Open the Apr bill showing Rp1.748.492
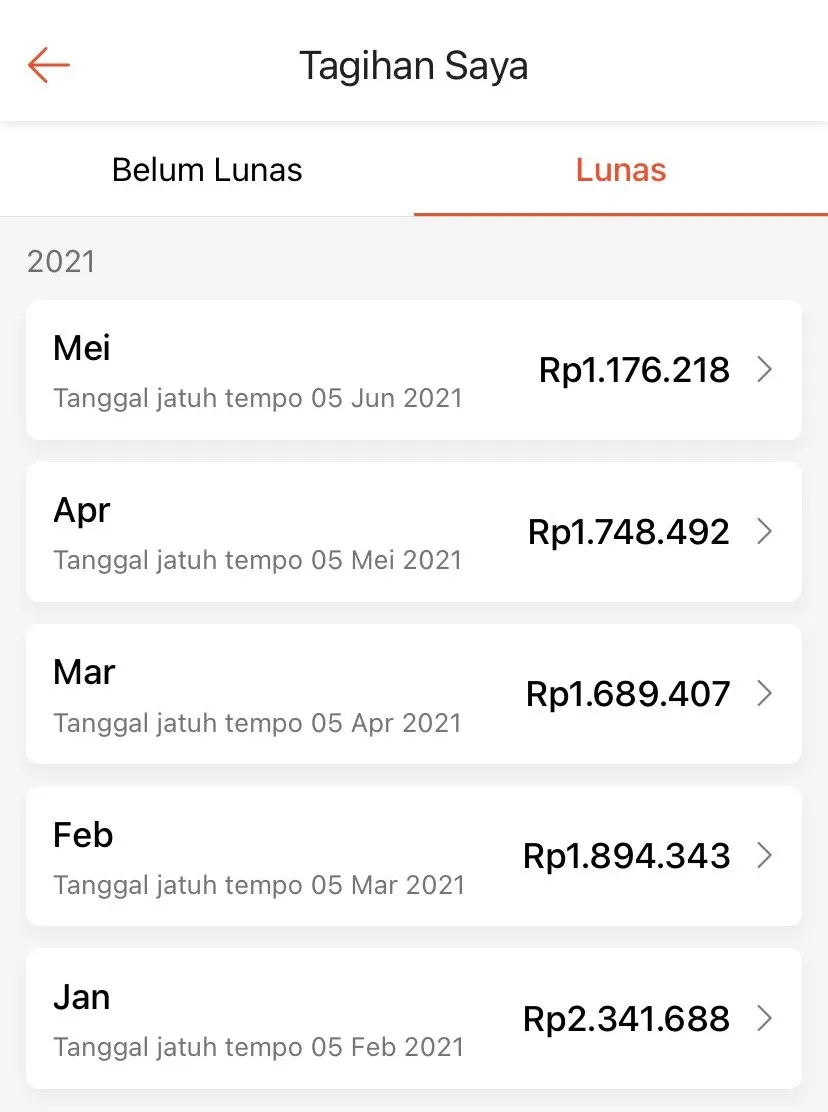Screen dimensions: 828x1112 point(414,532)
